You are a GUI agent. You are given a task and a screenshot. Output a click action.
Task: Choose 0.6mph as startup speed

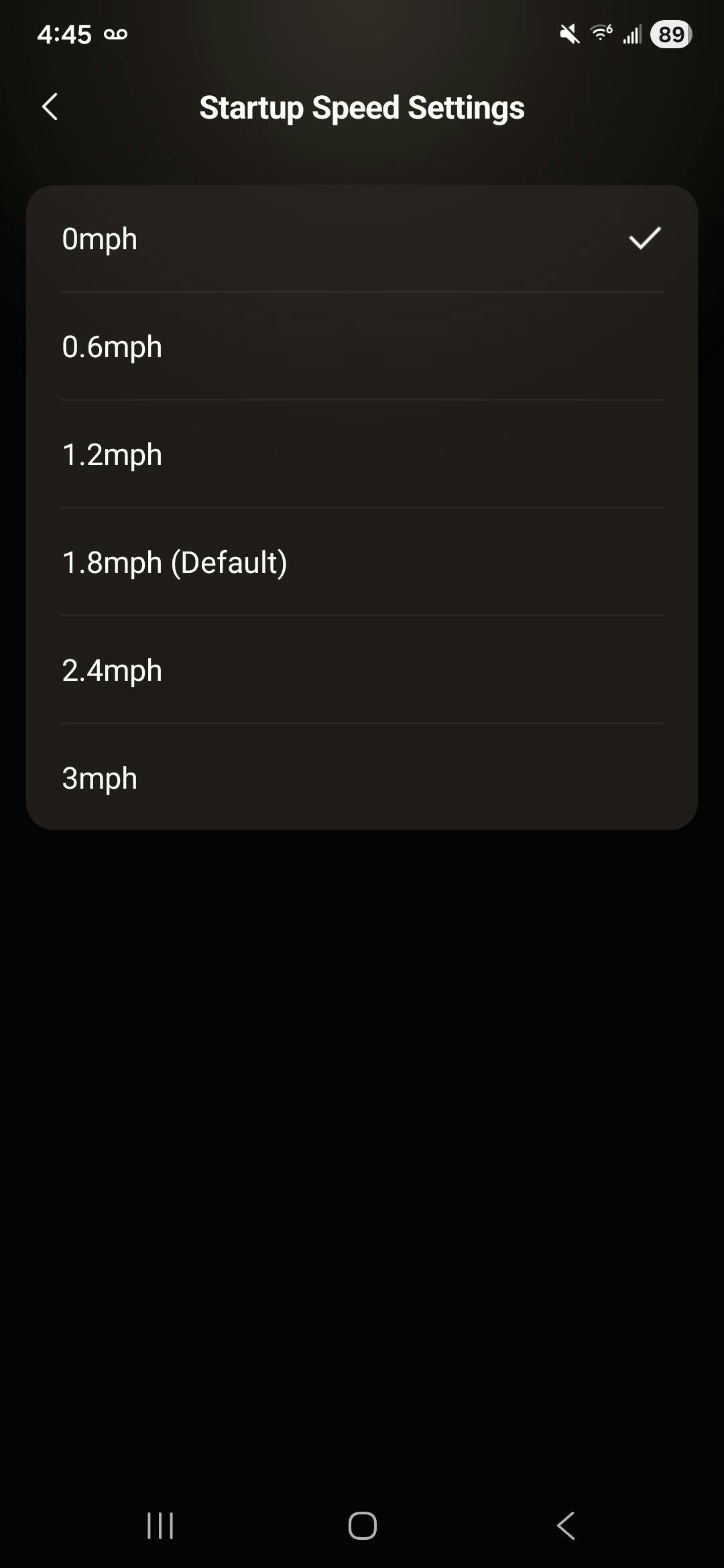pyautogui.click(x=362, y=347)
